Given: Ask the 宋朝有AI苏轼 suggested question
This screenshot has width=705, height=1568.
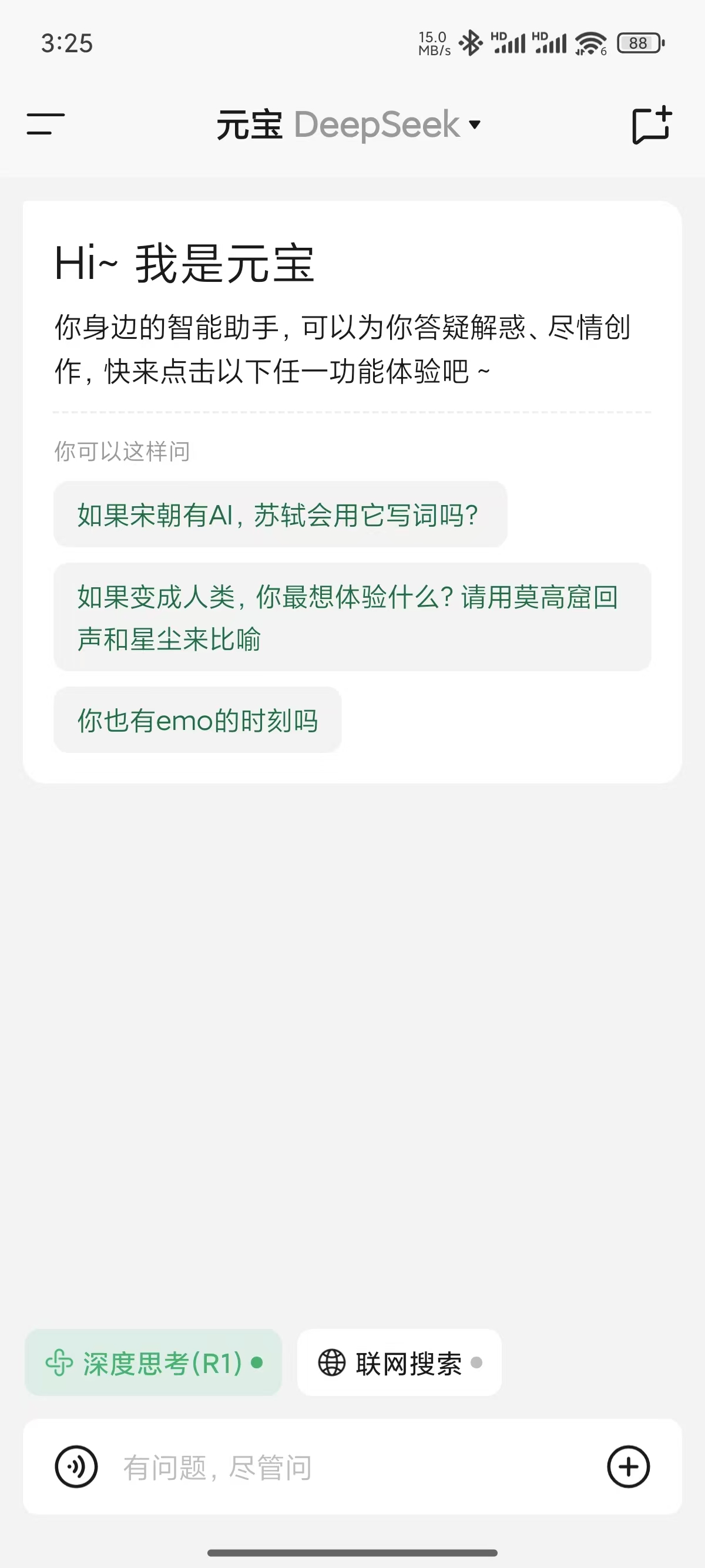Looking at the screenshot, I should (x=280, y=514).
